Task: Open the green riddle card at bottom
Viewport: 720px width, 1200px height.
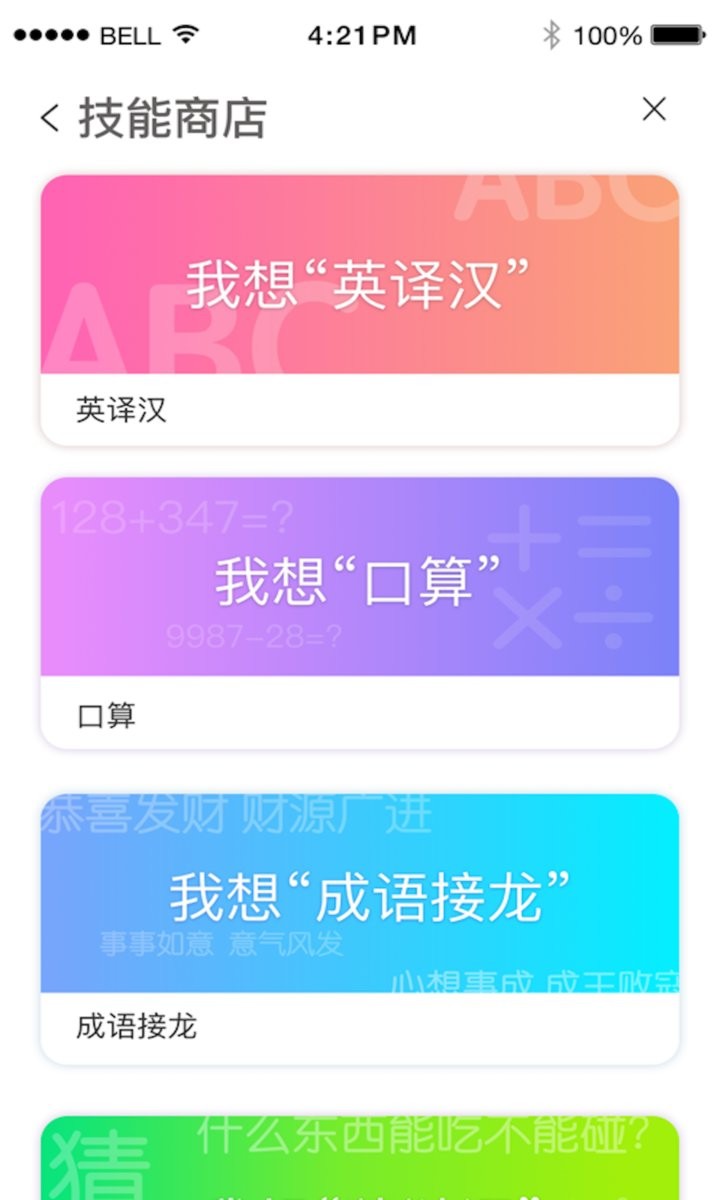Action: point(360,1158)
